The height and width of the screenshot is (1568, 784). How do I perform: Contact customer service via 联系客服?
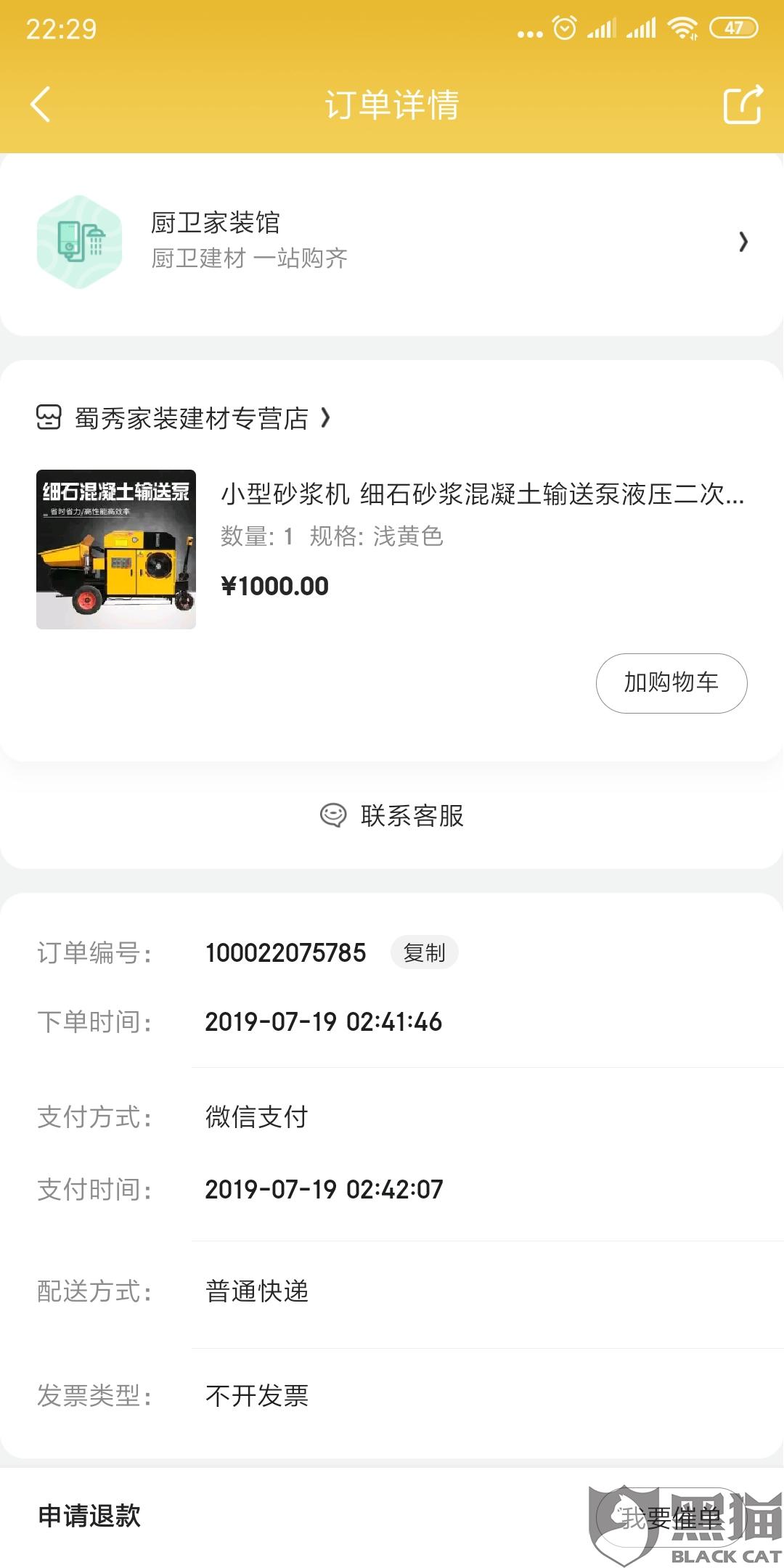point(392,815)
